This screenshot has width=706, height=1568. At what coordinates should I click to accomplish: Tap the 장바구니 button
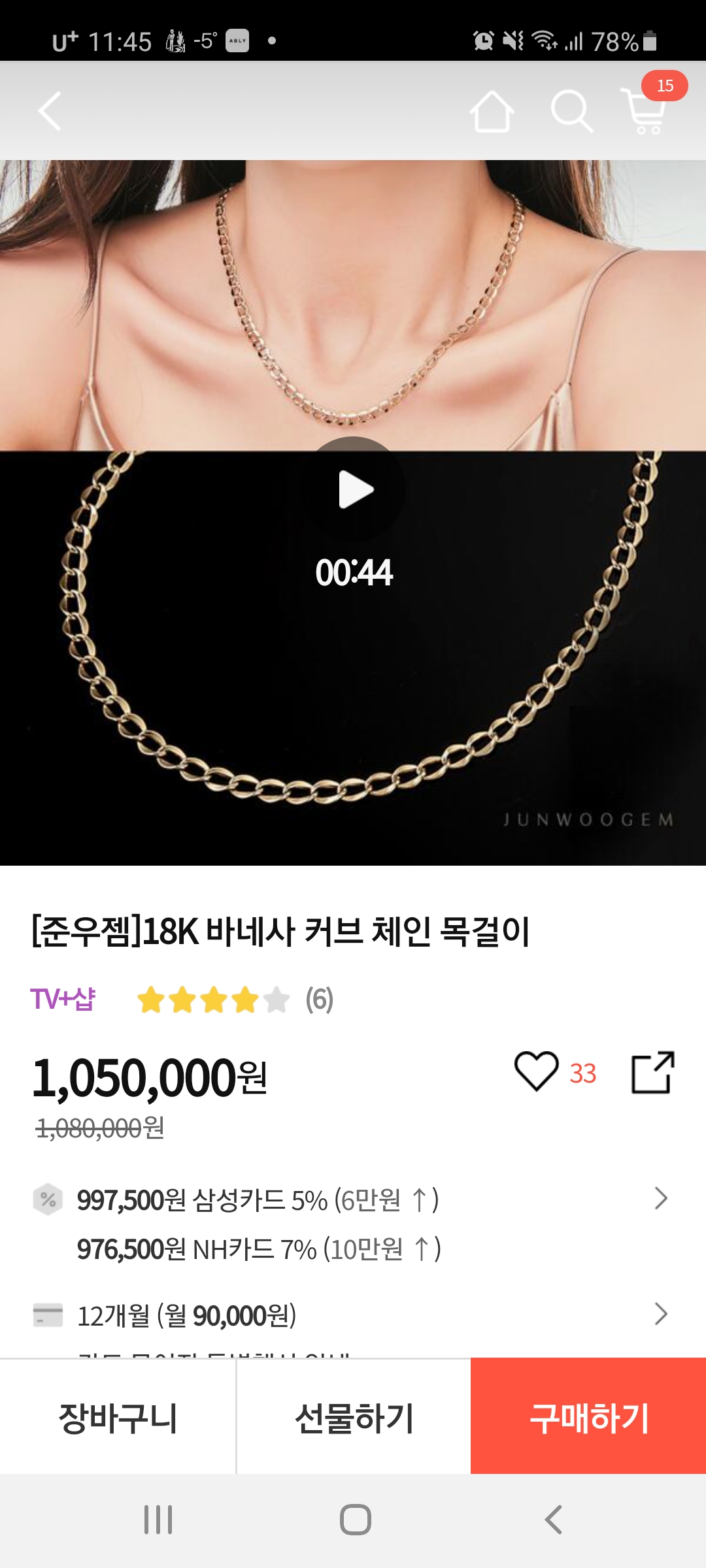[118, 1418]
